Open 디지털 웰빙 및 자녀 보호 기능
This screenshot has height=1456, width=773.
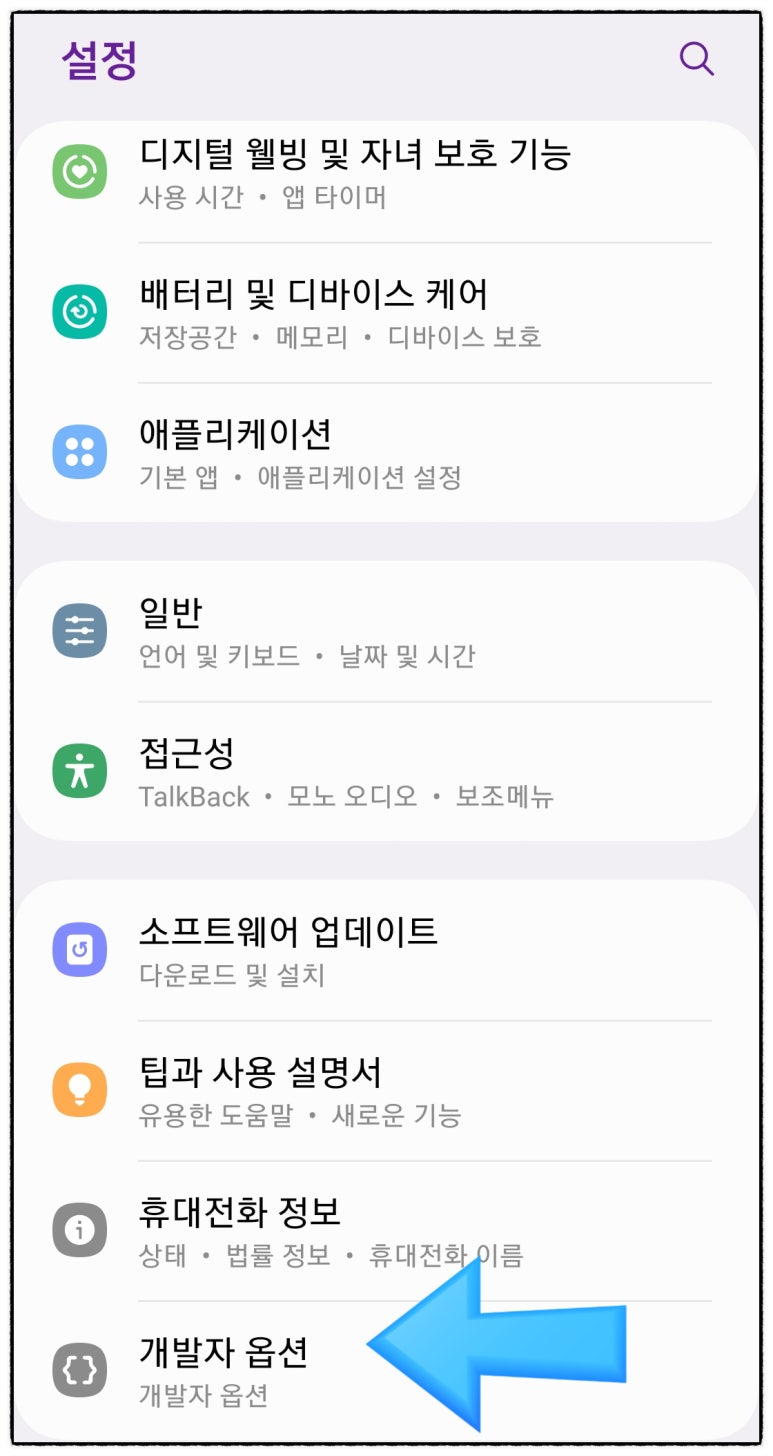coord(354,172)
